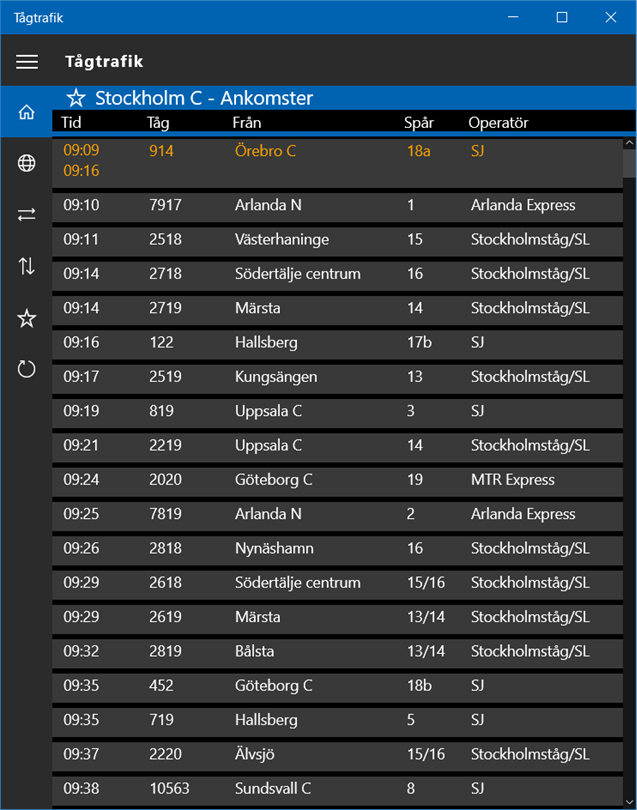The height and width of the screenshot is (810, 637).
Task: Maximize the app window
Action: pos(562,18)
